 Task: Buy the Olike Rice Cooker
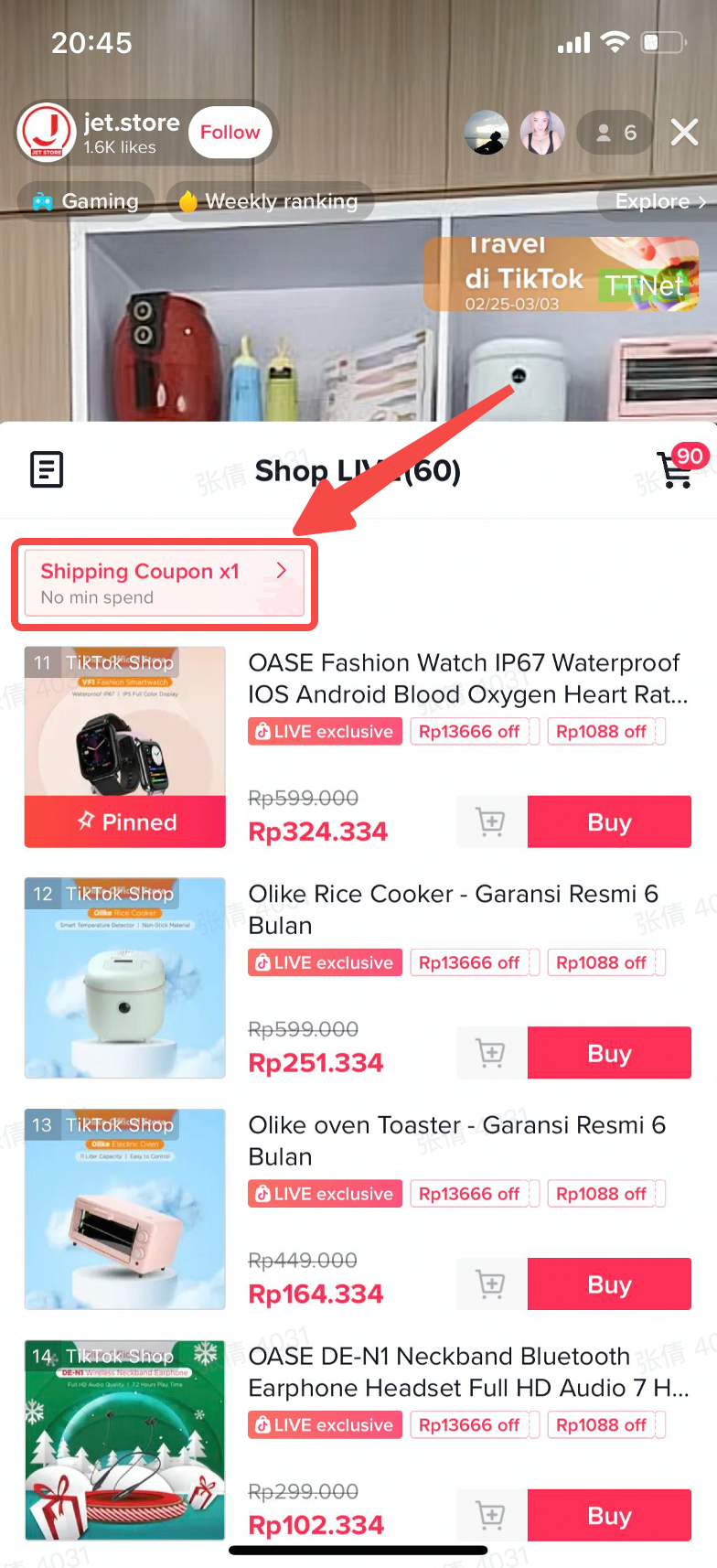pos(609,1053)
